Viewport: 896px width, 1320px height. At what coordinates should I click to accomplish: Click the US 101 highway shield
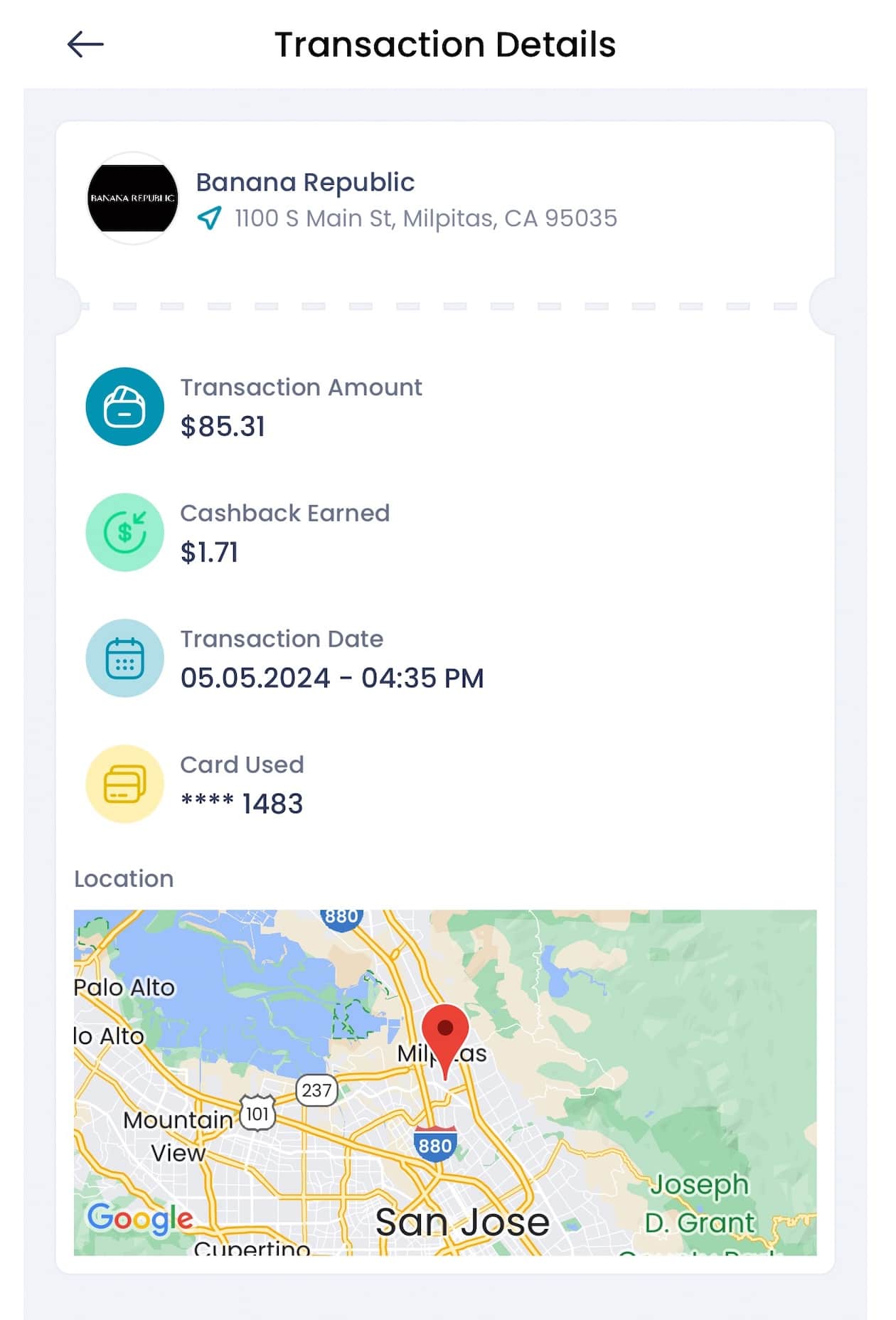256,1114
